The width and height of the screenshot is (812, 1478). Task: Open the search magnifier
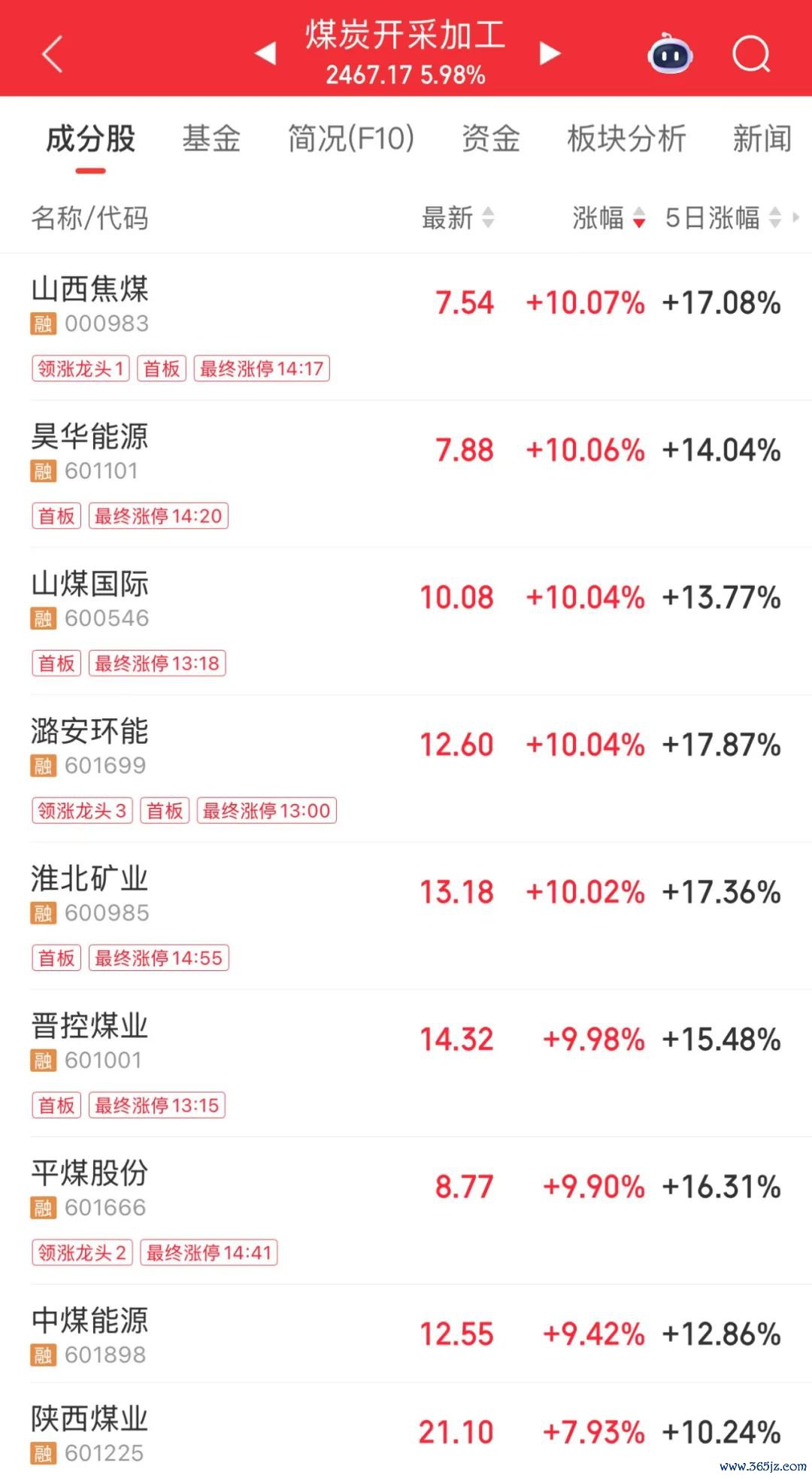(752, 54)
